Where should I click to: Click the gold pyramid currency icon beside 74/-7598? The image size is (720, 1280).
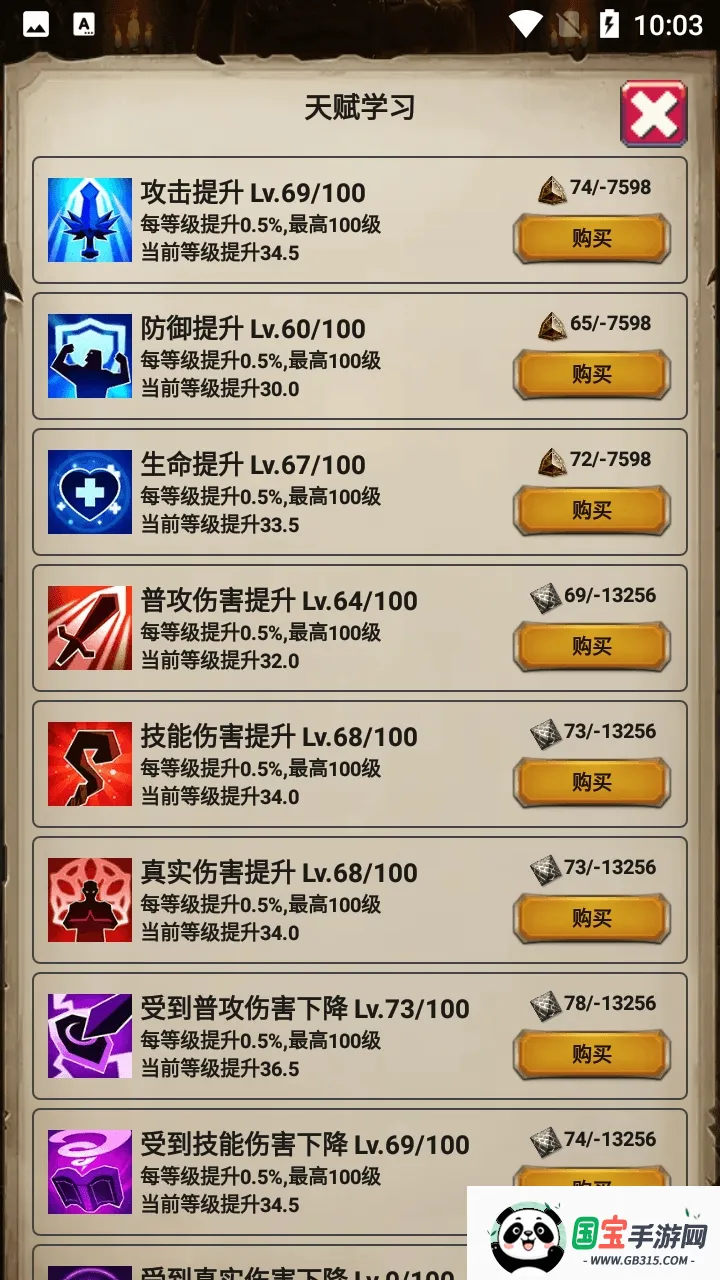point(550,189)
